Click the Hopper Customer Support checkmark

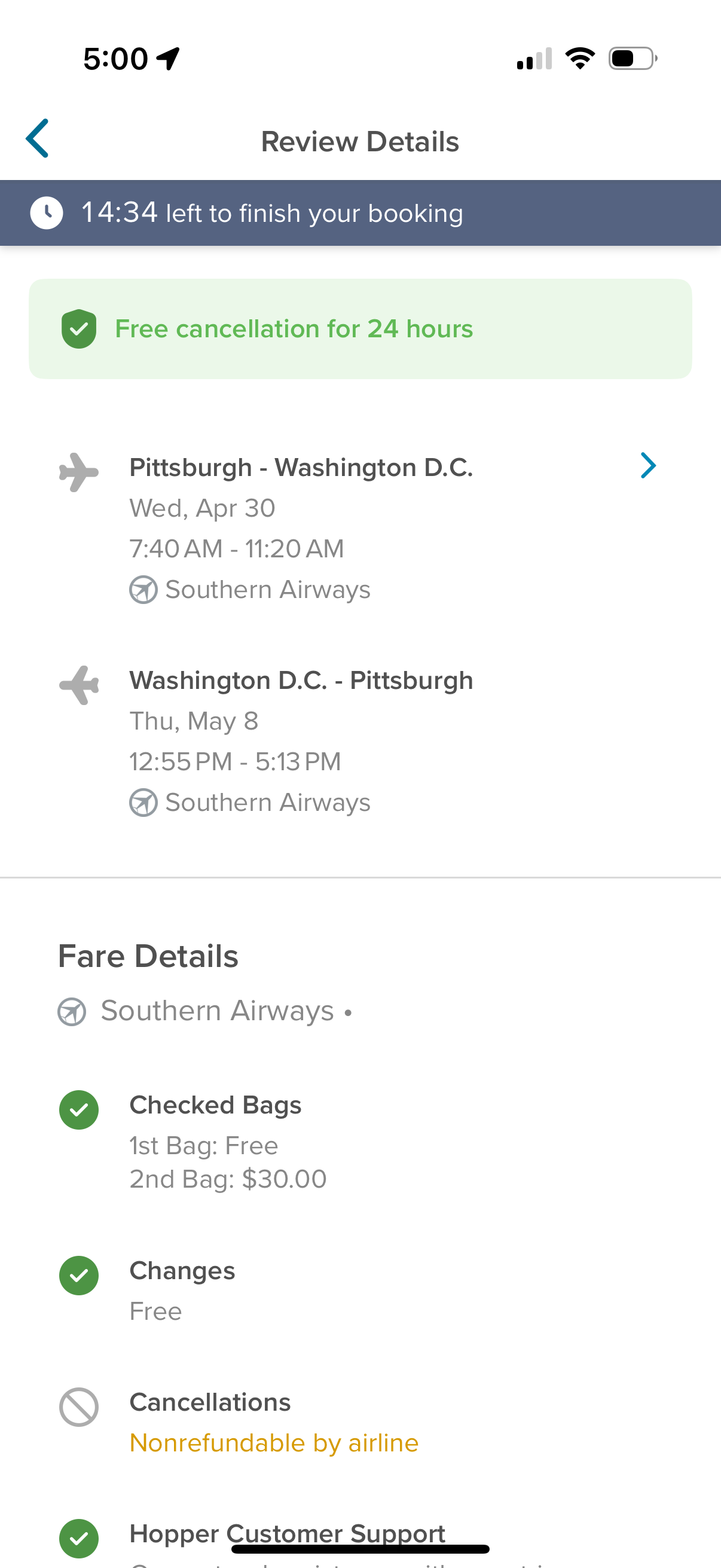pyautogui.click(x=78, y=1538)
